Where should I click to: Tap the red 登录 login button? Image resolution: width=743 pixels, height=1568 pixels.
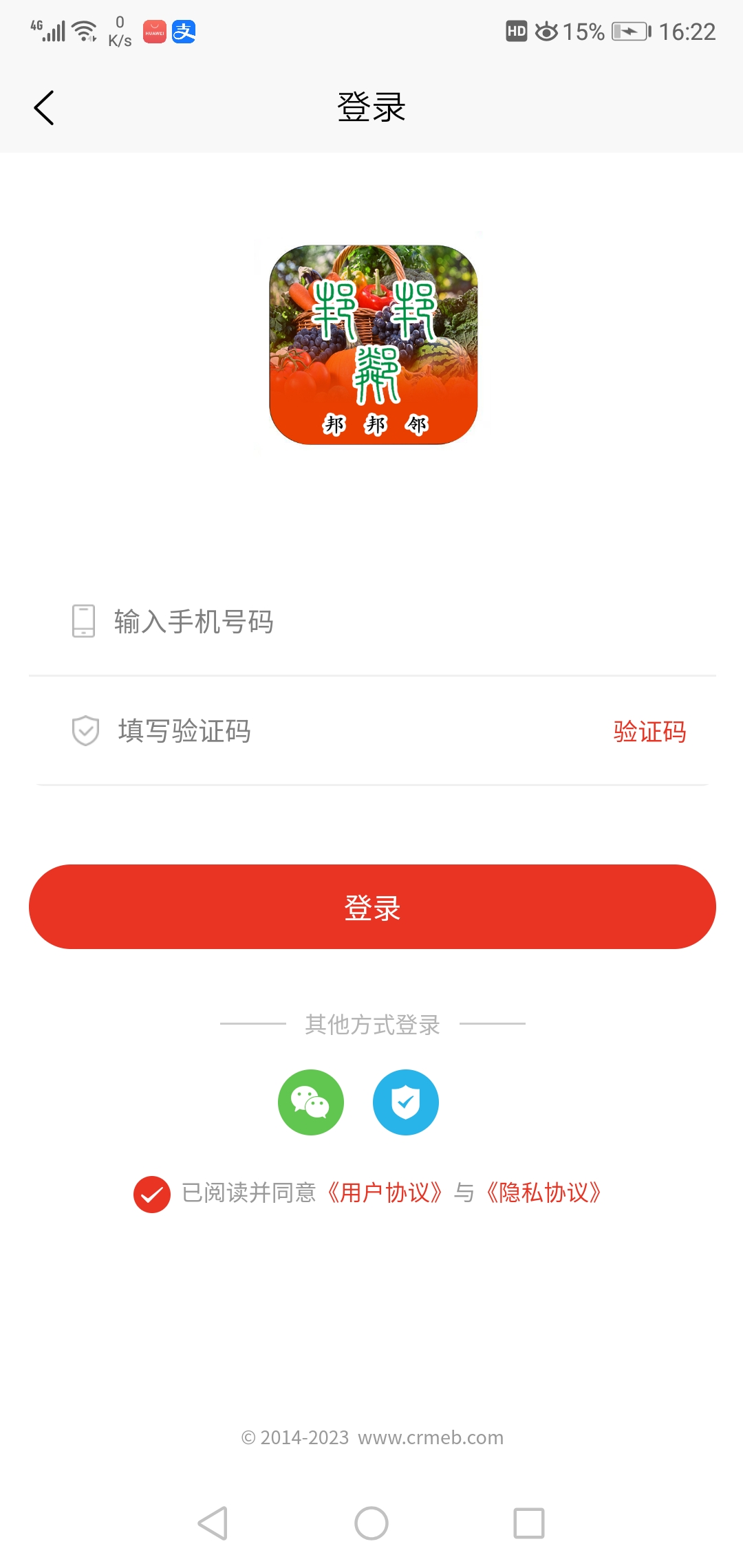[371, 906]
